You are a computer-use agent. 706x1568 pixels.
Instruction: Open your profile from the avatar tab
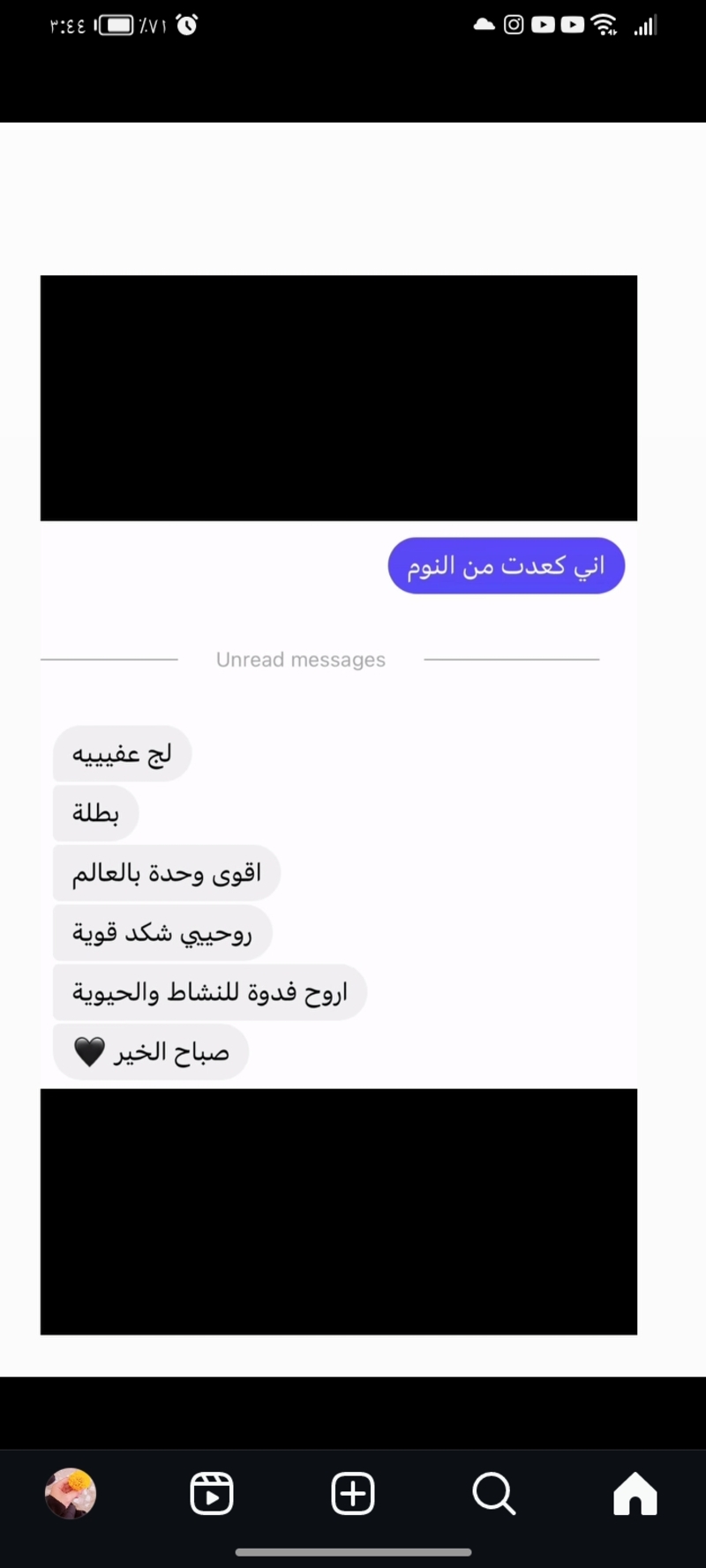(71, 1494)
